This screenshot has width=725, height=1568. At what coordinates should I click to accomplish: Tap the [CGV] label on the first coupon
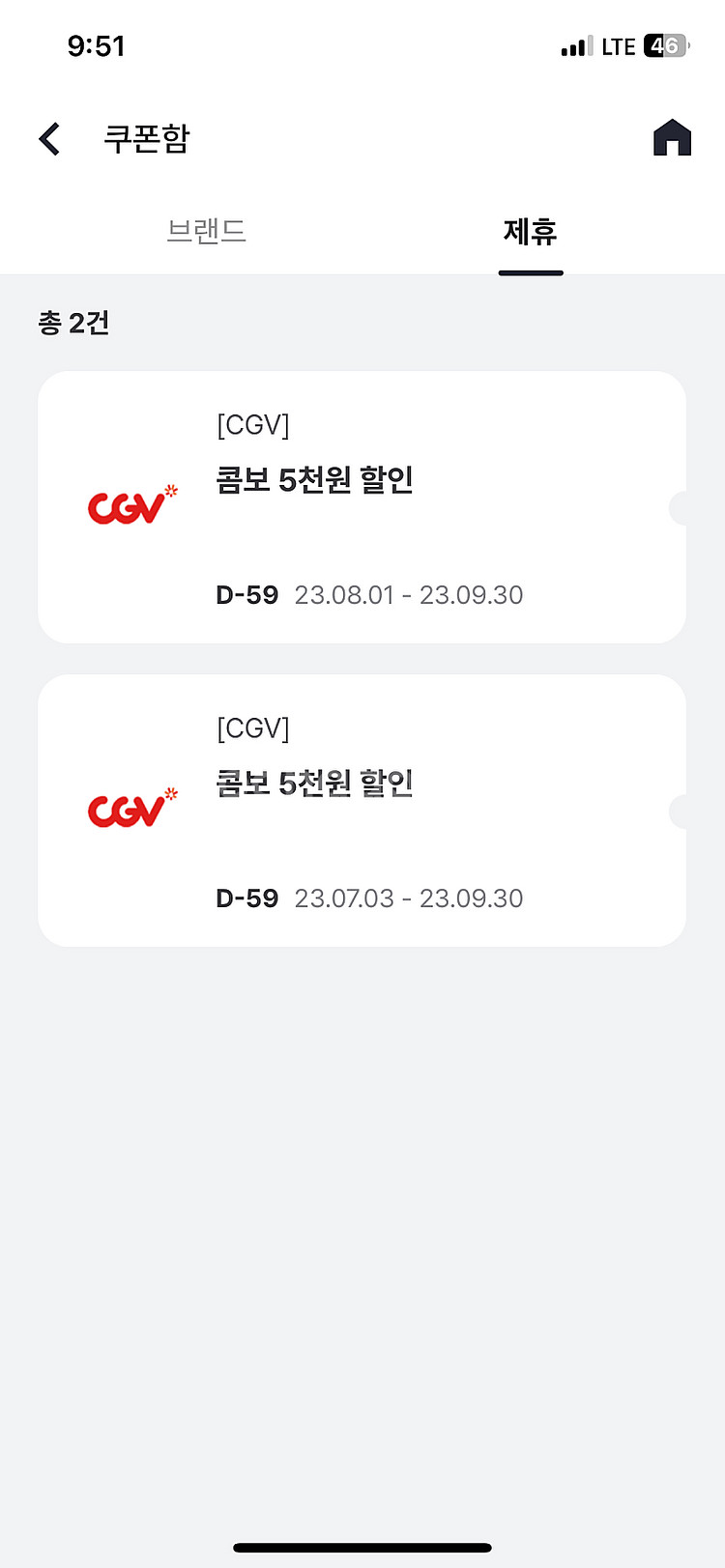click(x=253, y=424)
